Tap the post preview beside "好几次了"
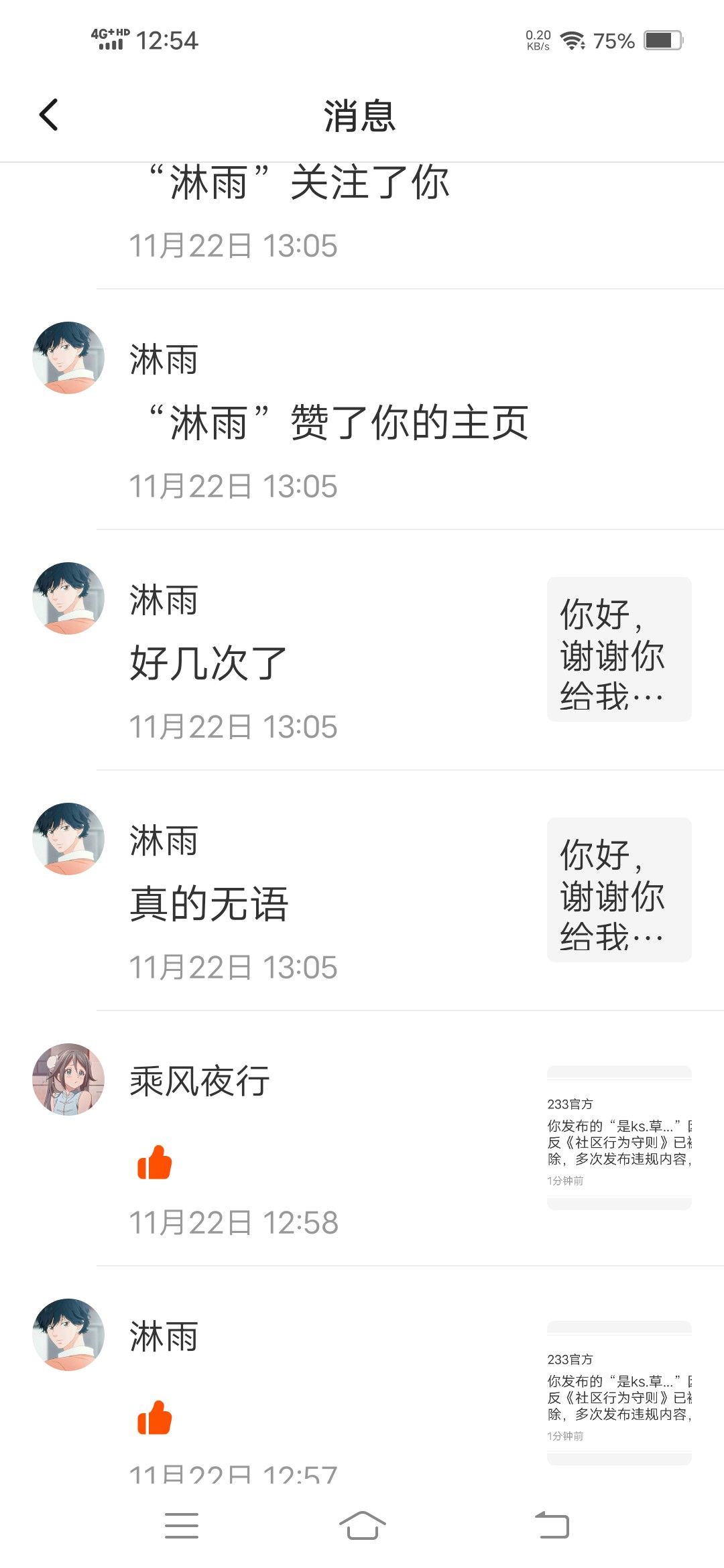The height and width of the screenshot is (1568, 724). tap(619, 649)
